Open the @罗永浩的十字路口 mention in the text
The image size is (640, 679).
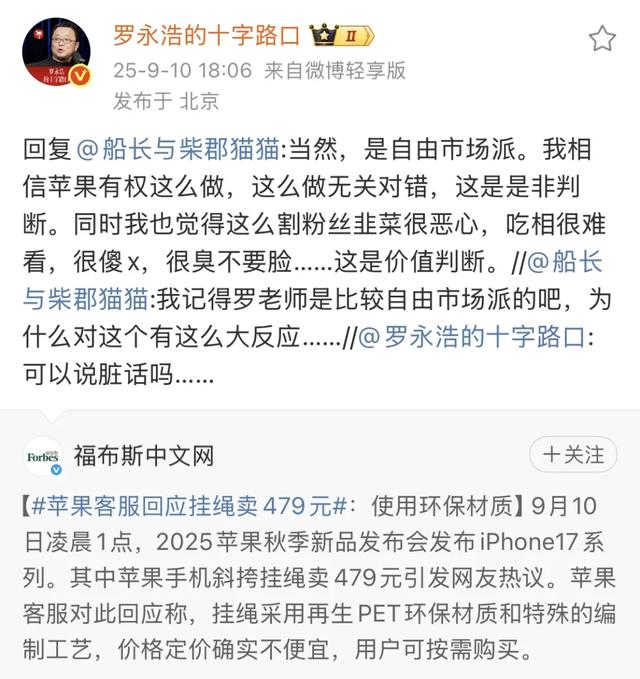(x=468, y=338)
